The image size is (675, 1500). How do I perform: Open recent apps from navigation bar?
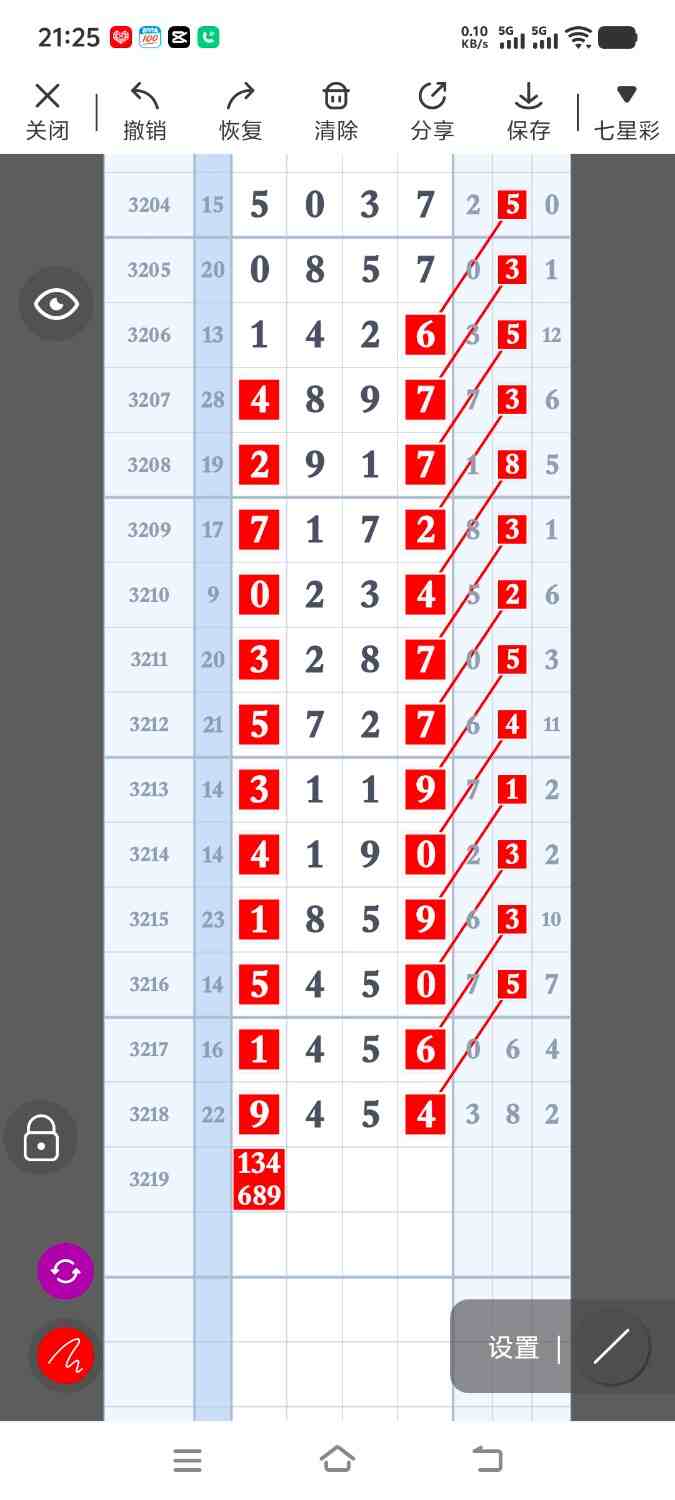point(188,1460)
